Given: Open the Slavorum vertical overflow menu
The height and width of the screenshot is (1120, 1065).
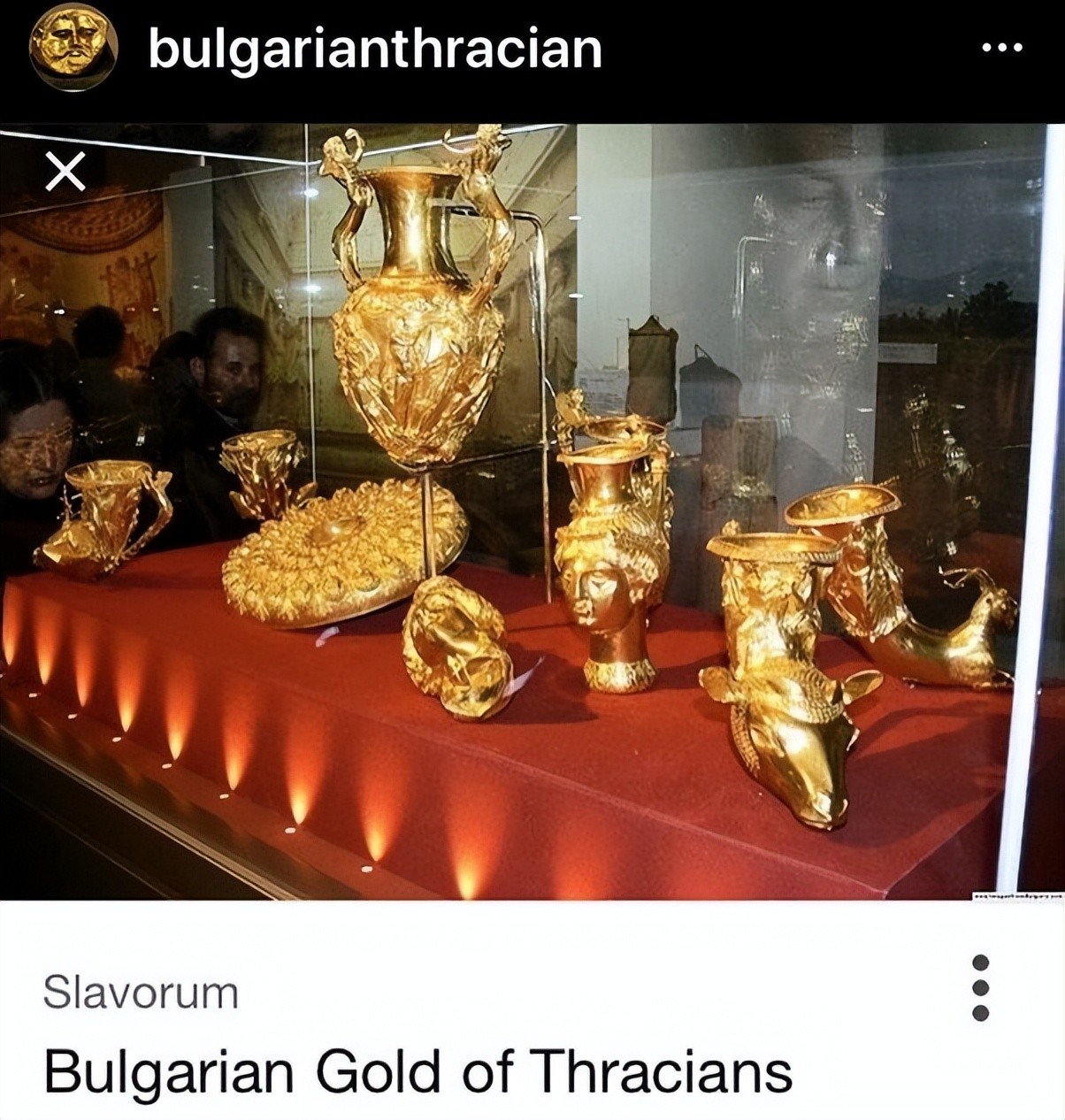Looking at the screenshot, I should tap(980, 987).
